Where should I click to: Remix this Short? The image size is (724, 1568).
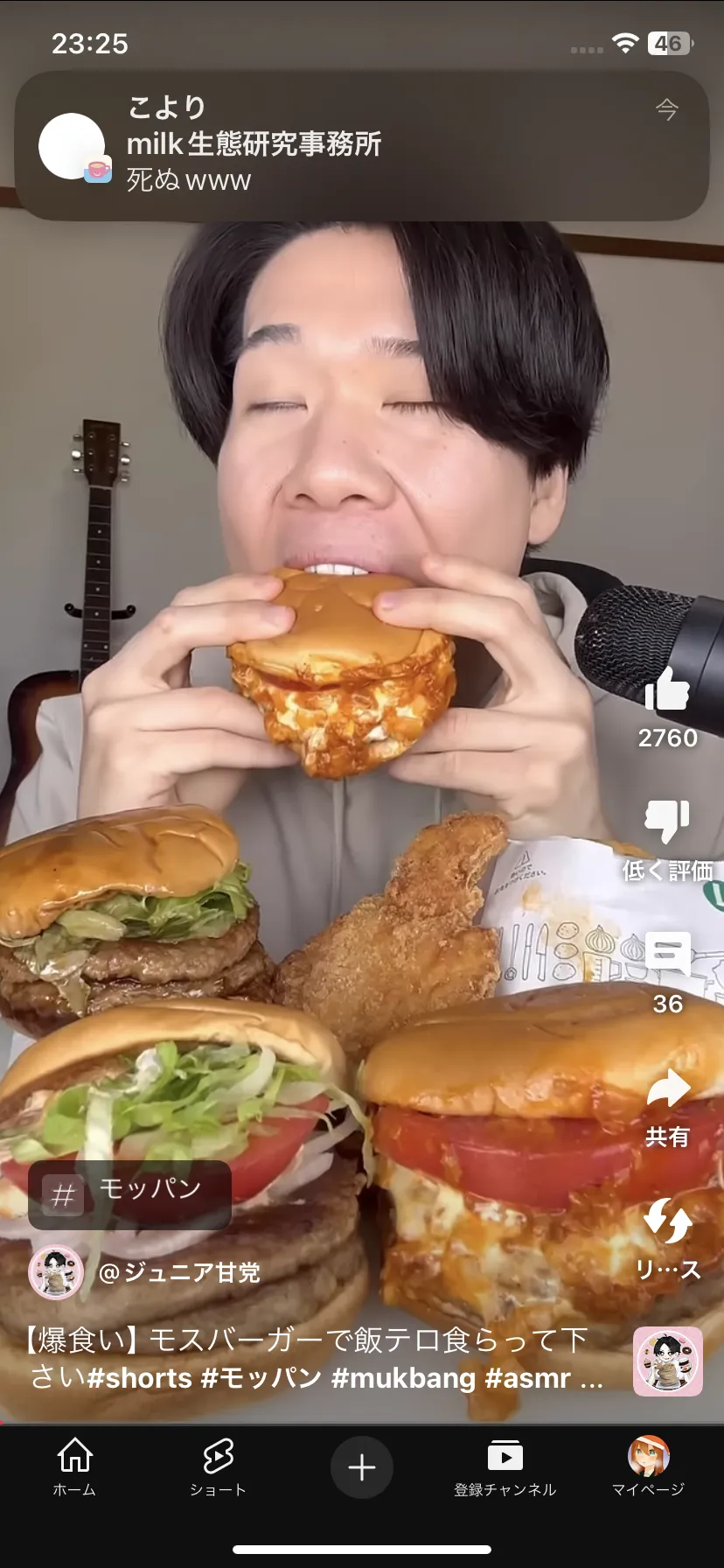(x=667, y=1221)
